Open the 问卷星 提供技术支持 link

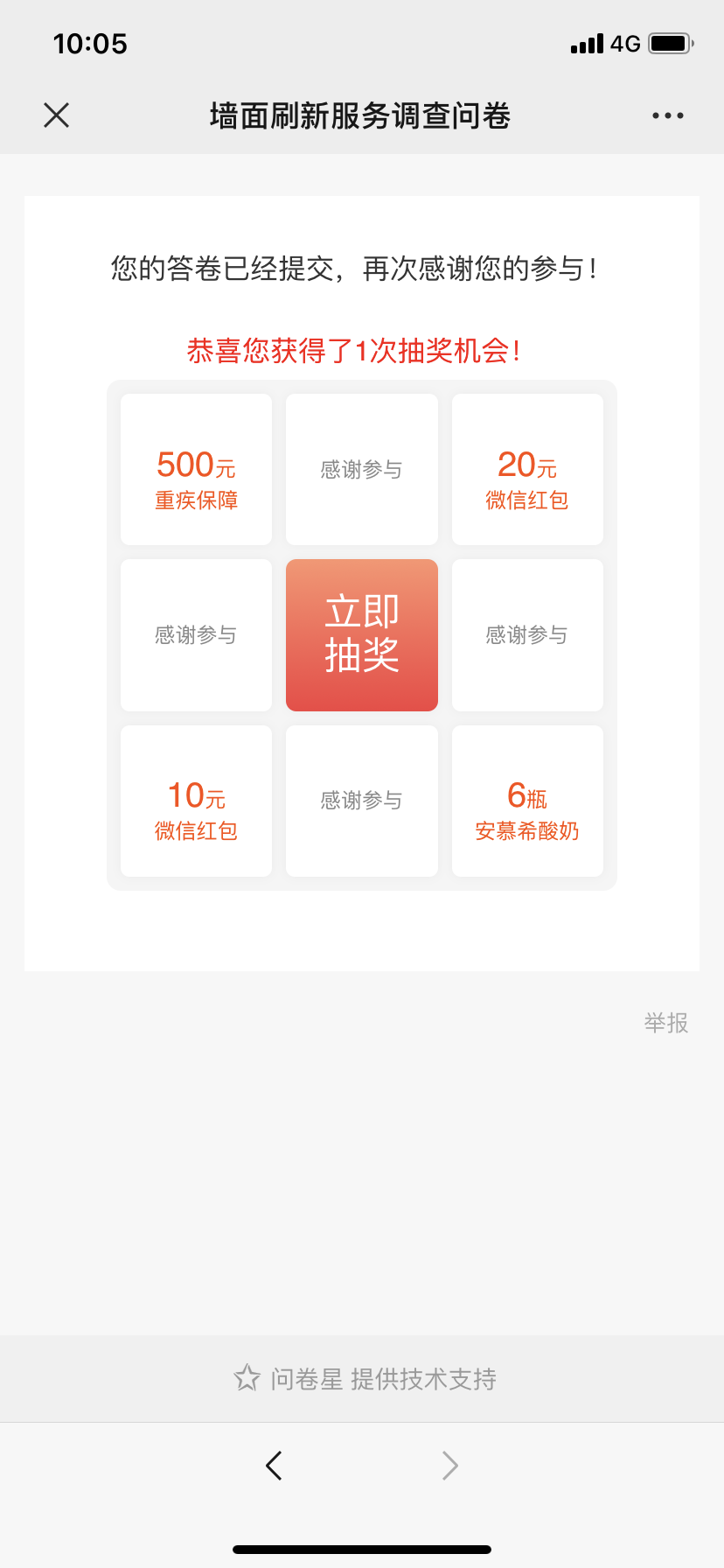[365, 1379]
